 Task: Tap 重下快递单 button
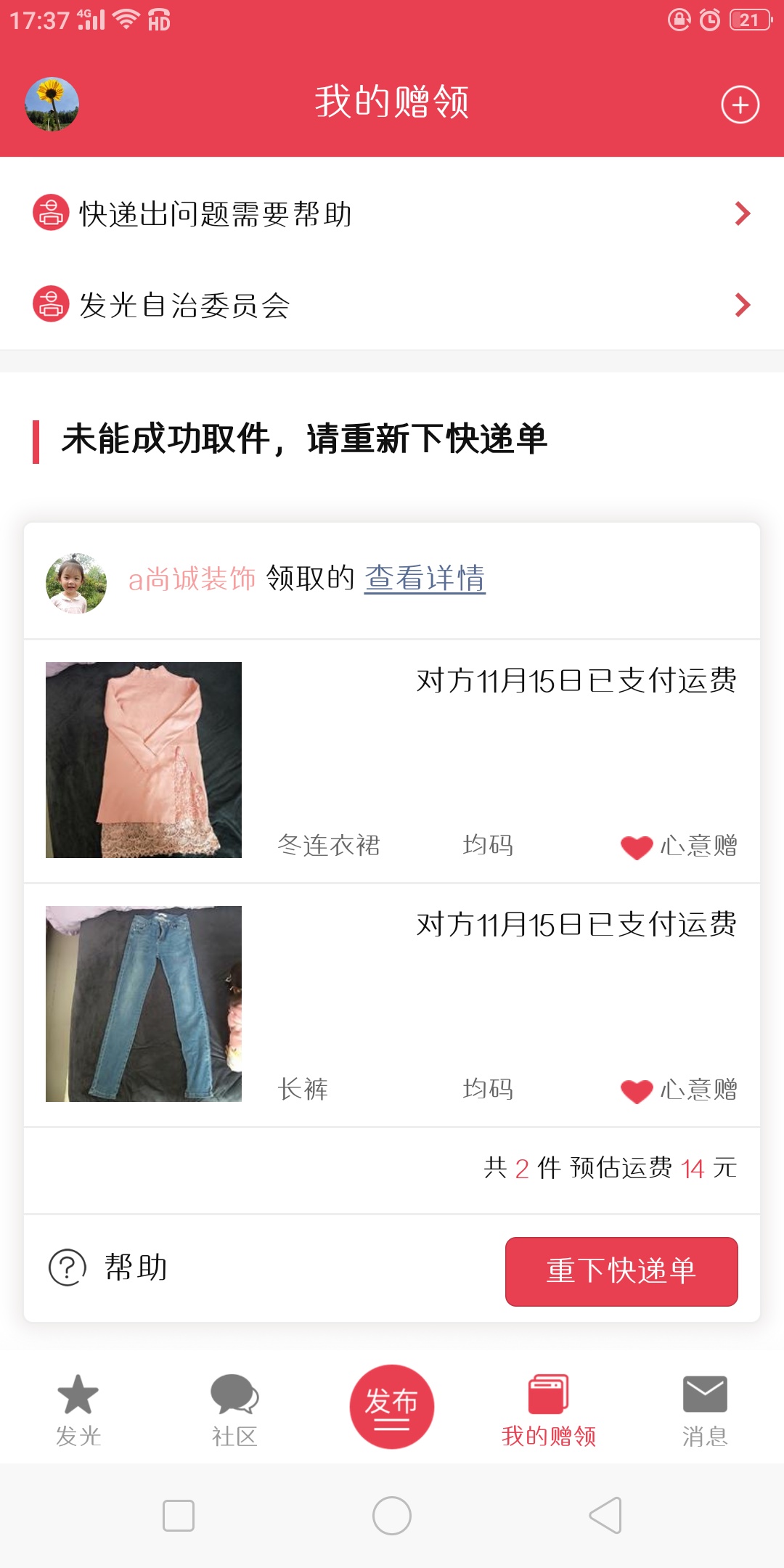click(621, 1271)
